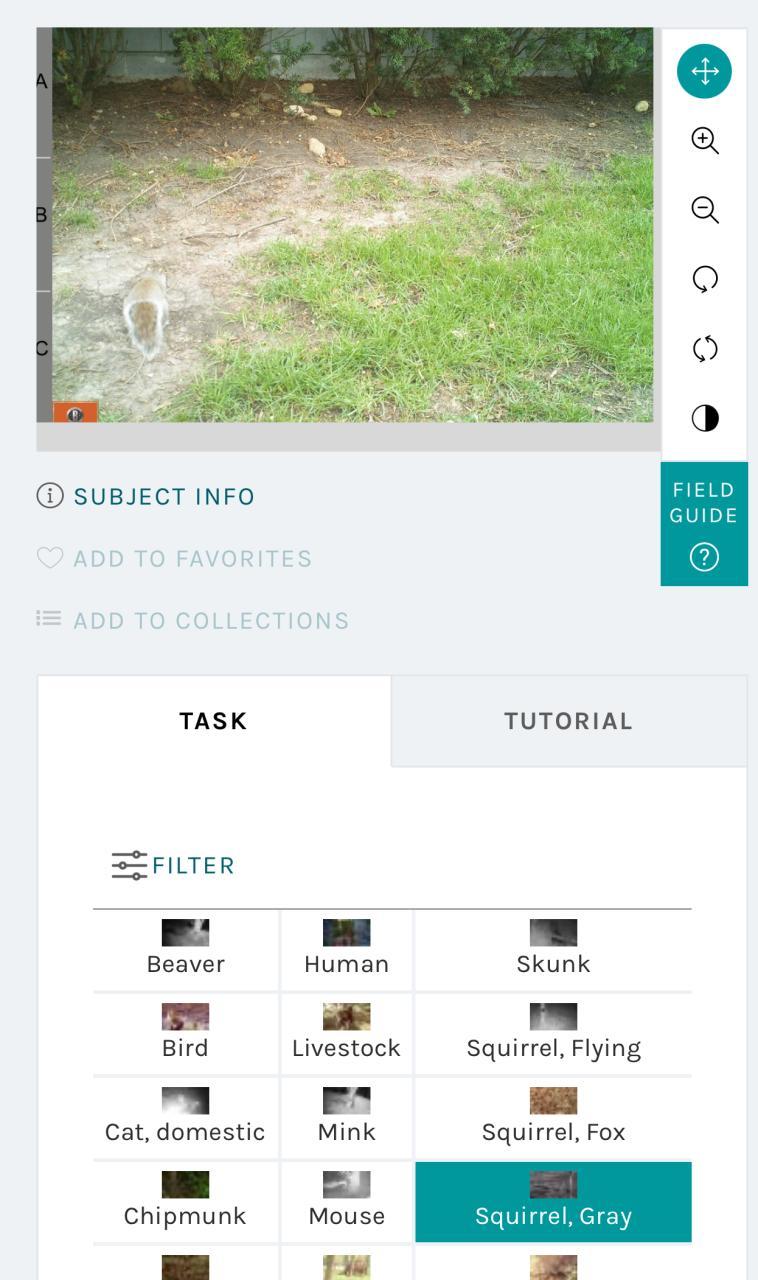Switch to the Task tab
The height and width of the screenshot is (1280, 758).
pos(213,721)
